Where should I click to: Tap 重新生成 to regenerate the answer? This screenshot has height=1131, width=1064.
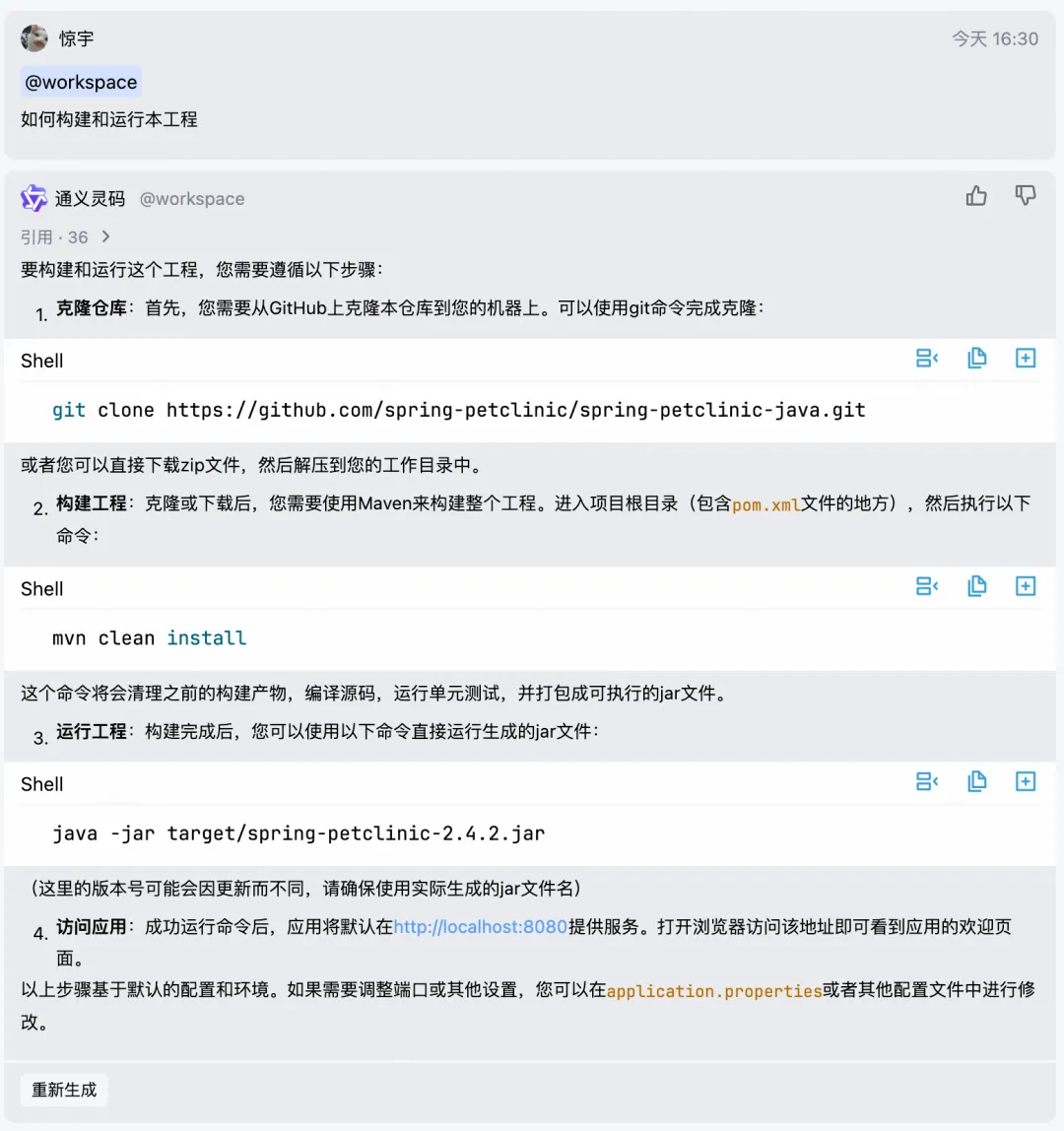click(x=64, y=1090)
